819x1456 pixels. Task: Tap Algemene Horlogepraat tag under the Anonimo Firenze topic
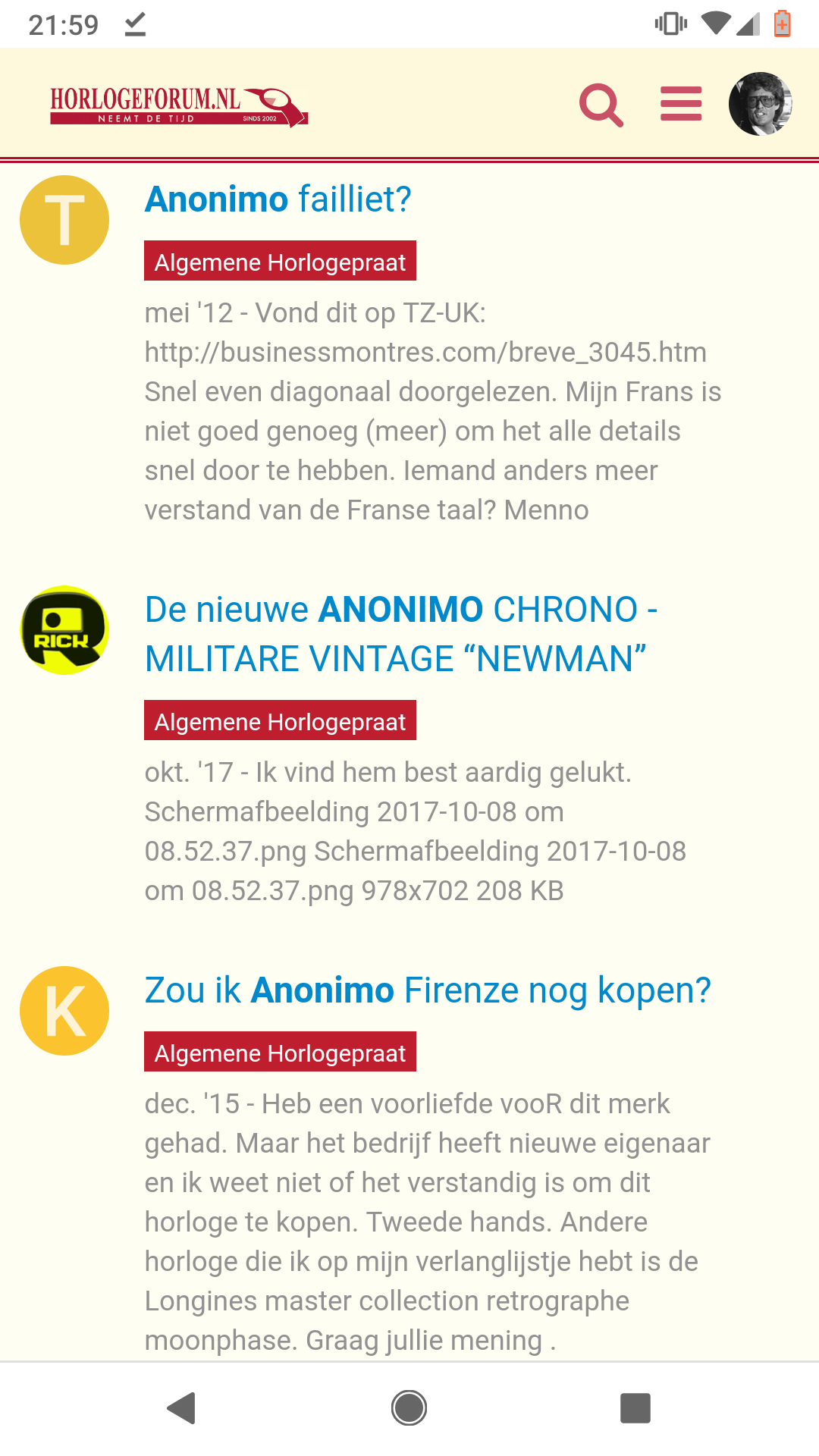280,1052
